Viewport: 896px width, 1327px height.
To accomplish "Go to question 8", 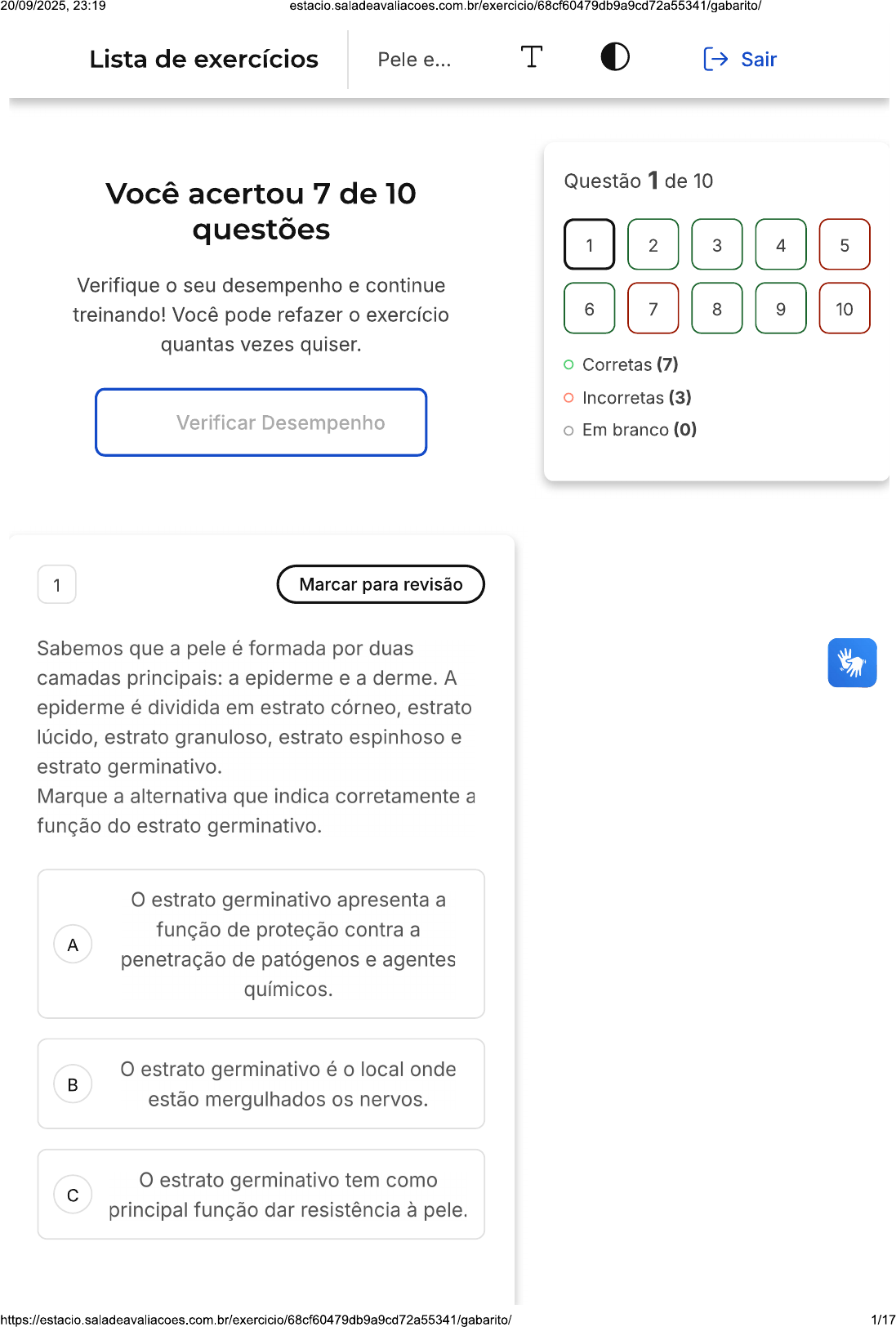I will (716, 308).
